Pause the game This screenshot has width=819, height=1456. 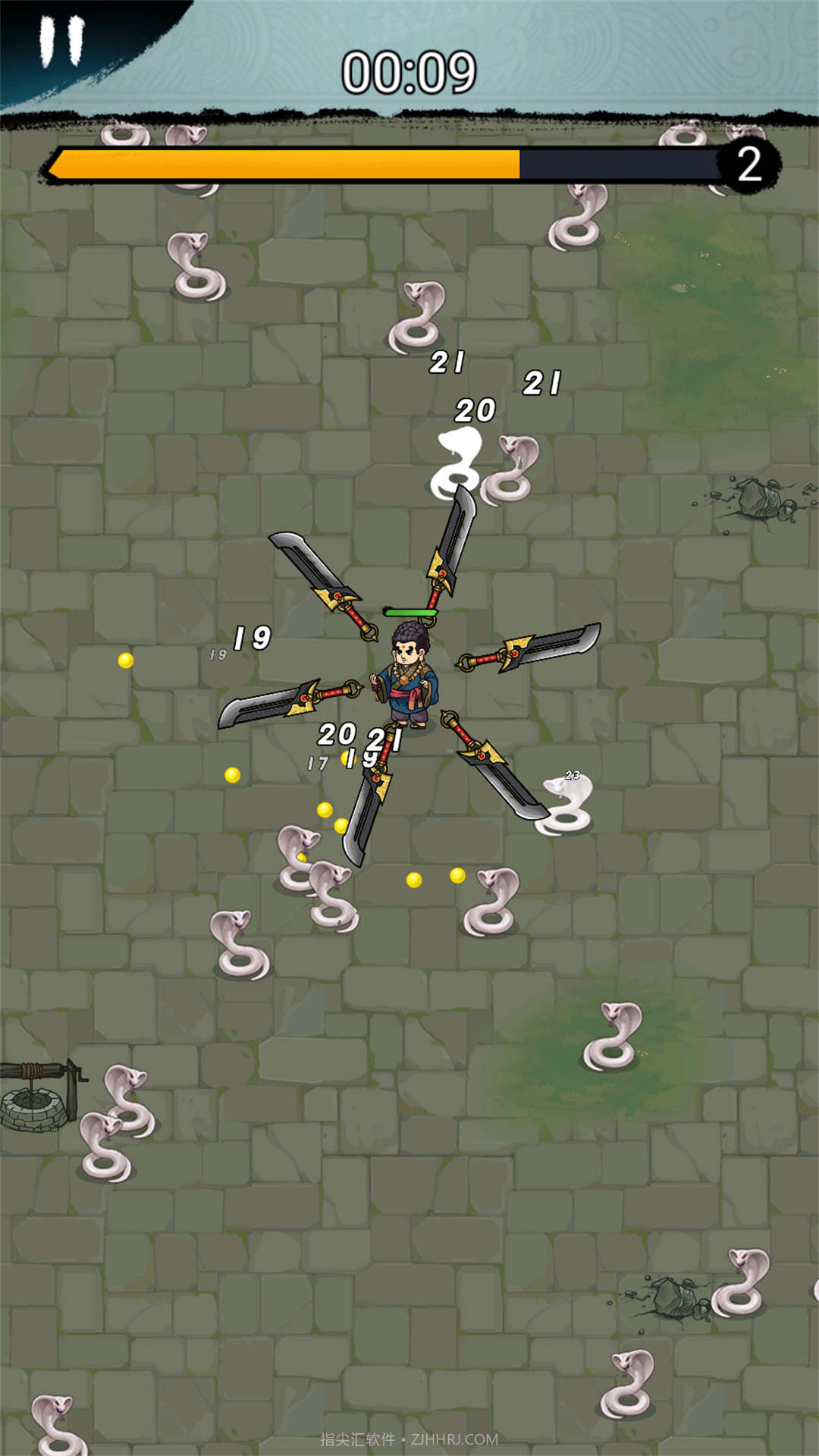tap(61, 42)
